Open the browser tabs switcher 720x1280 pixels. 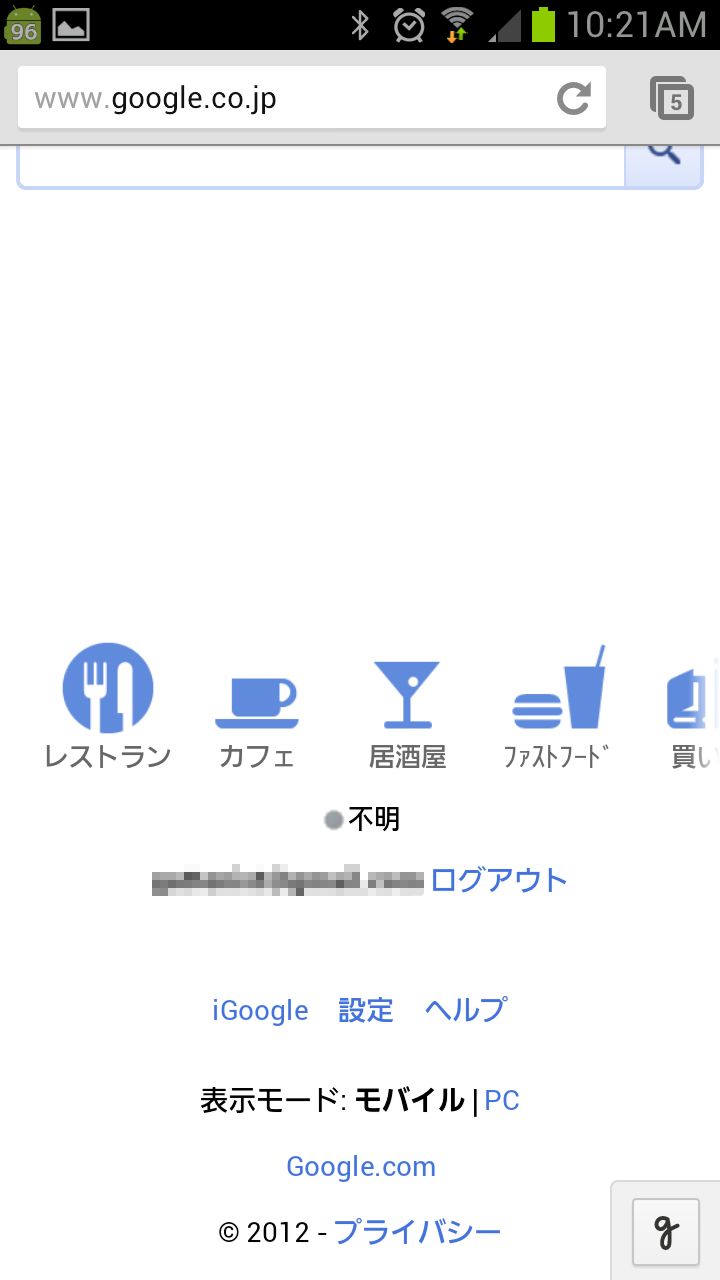point(672,98)
